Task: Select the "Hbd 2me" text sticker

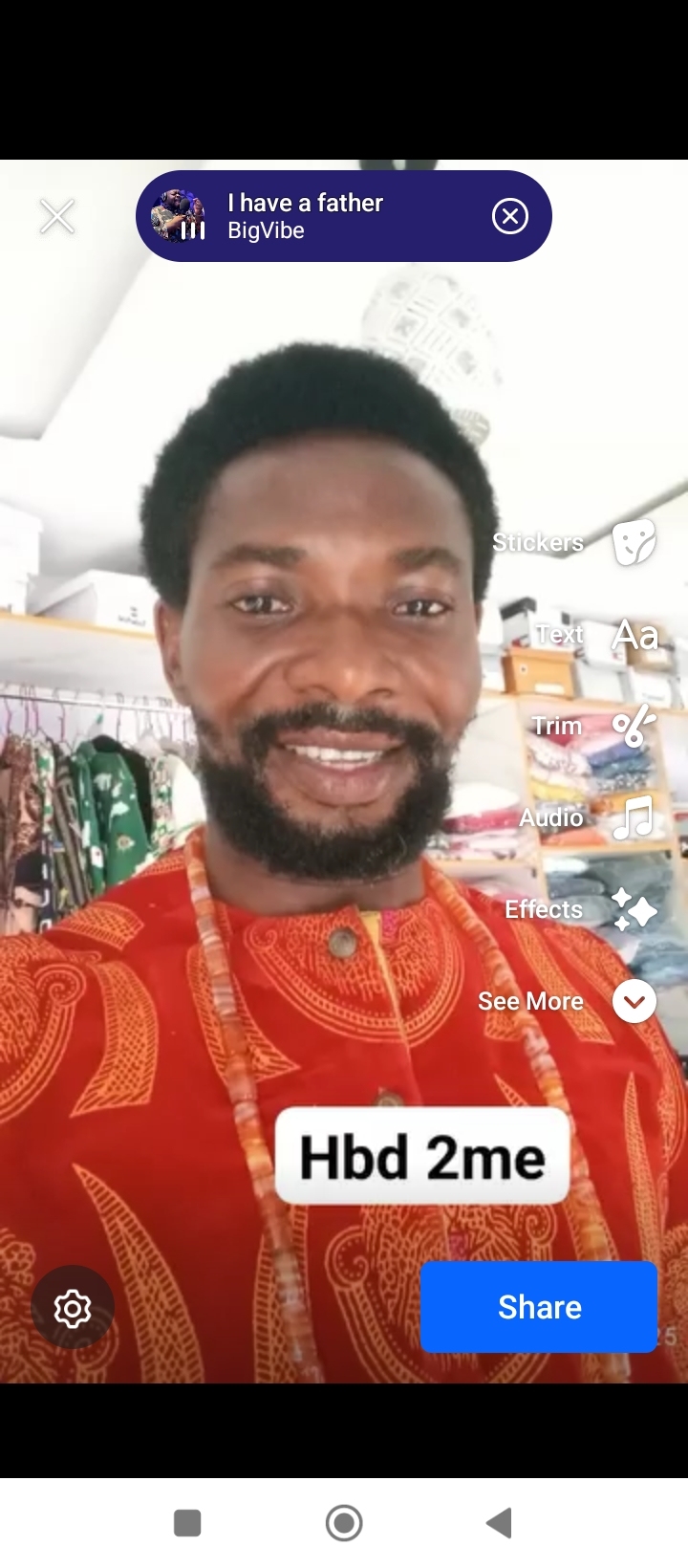Action: point(422,1156)
